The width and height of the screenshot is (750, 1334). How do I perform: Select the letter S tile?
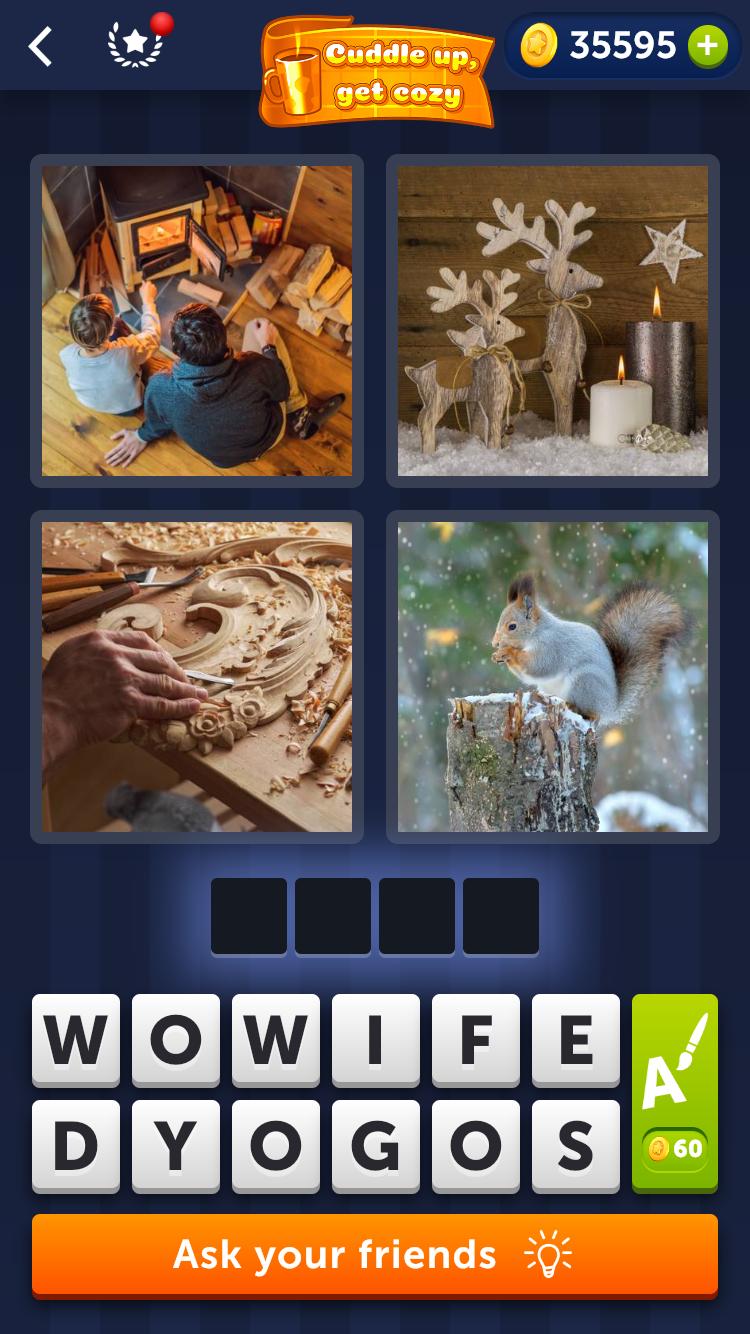(x=576, y=1146)
